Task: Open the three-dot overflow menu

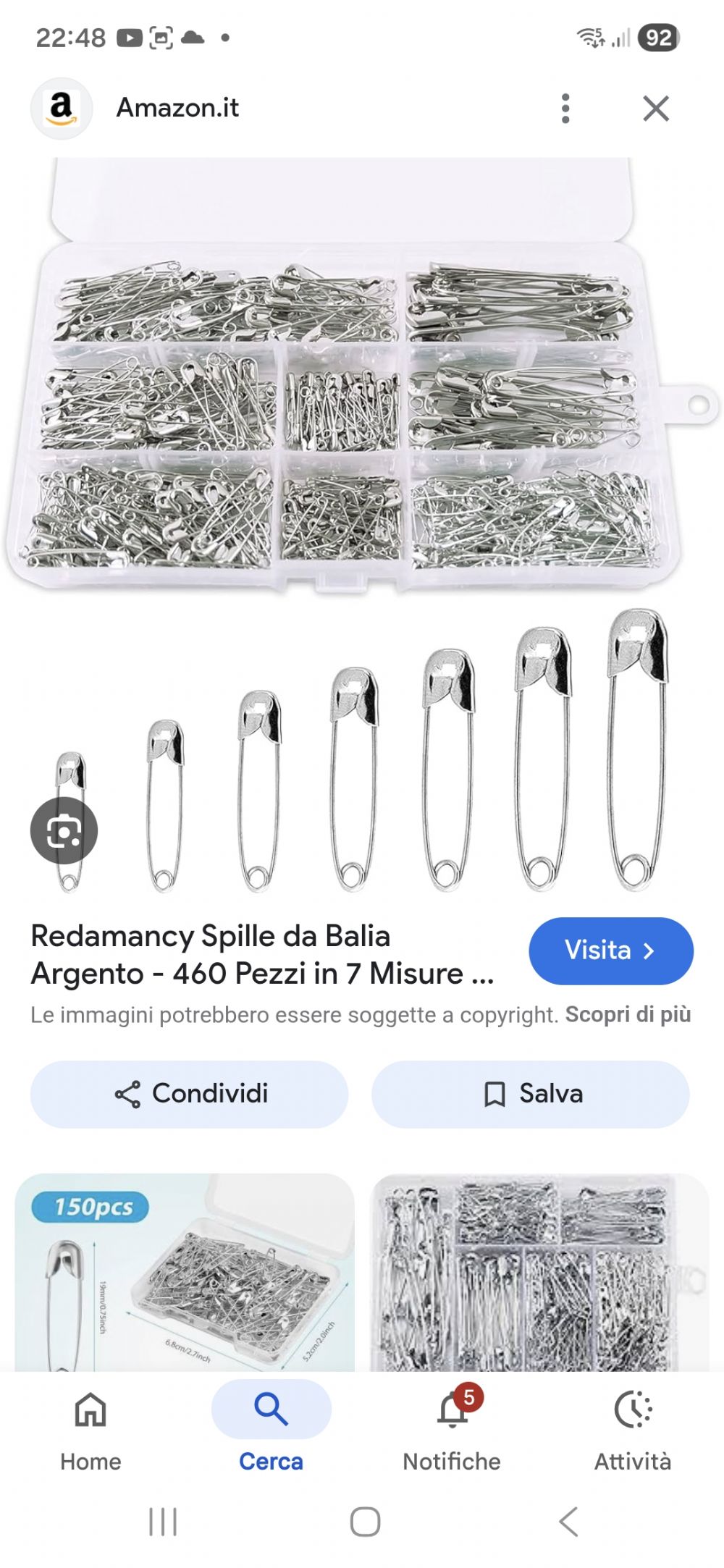Action: 565,109
